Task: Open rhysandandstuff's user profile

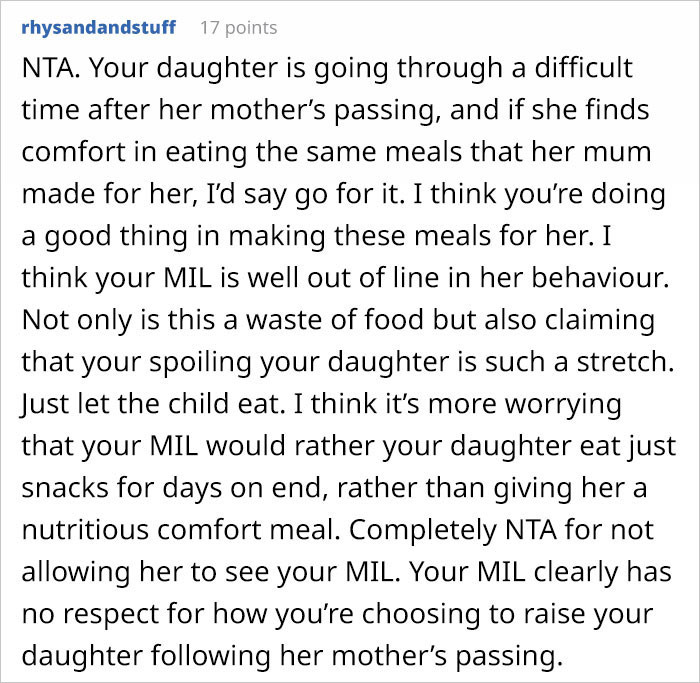Action: point(100,28)
